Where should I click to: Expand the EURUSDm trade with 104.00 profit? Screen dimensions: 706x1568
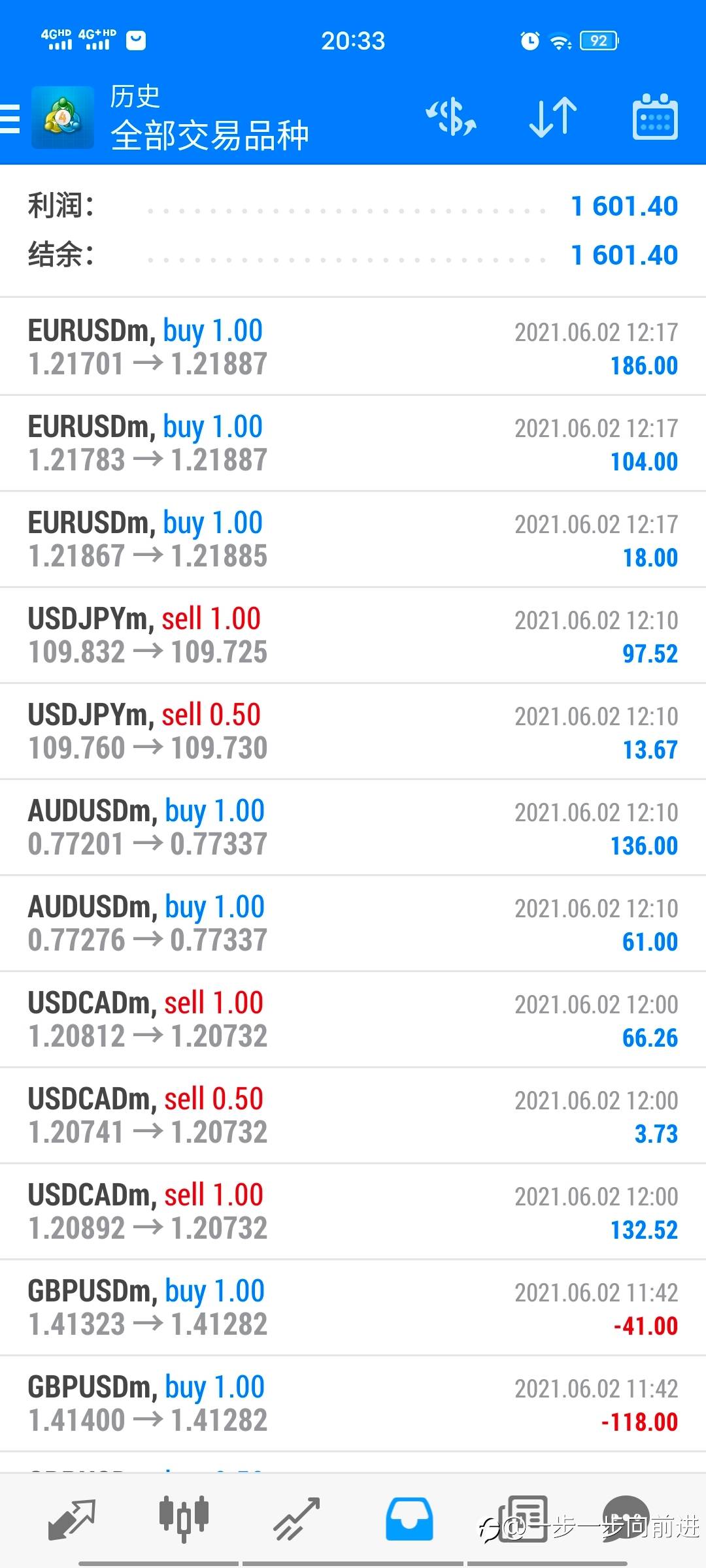click(x=353, y=444)
